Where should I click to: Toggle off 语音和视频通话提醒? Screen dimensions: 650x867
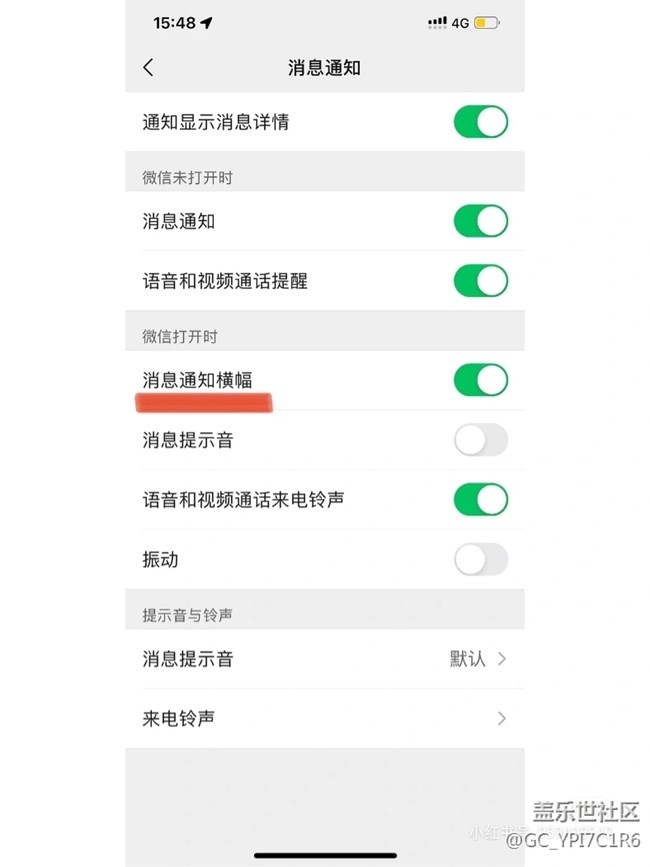(x=480, y=281)
